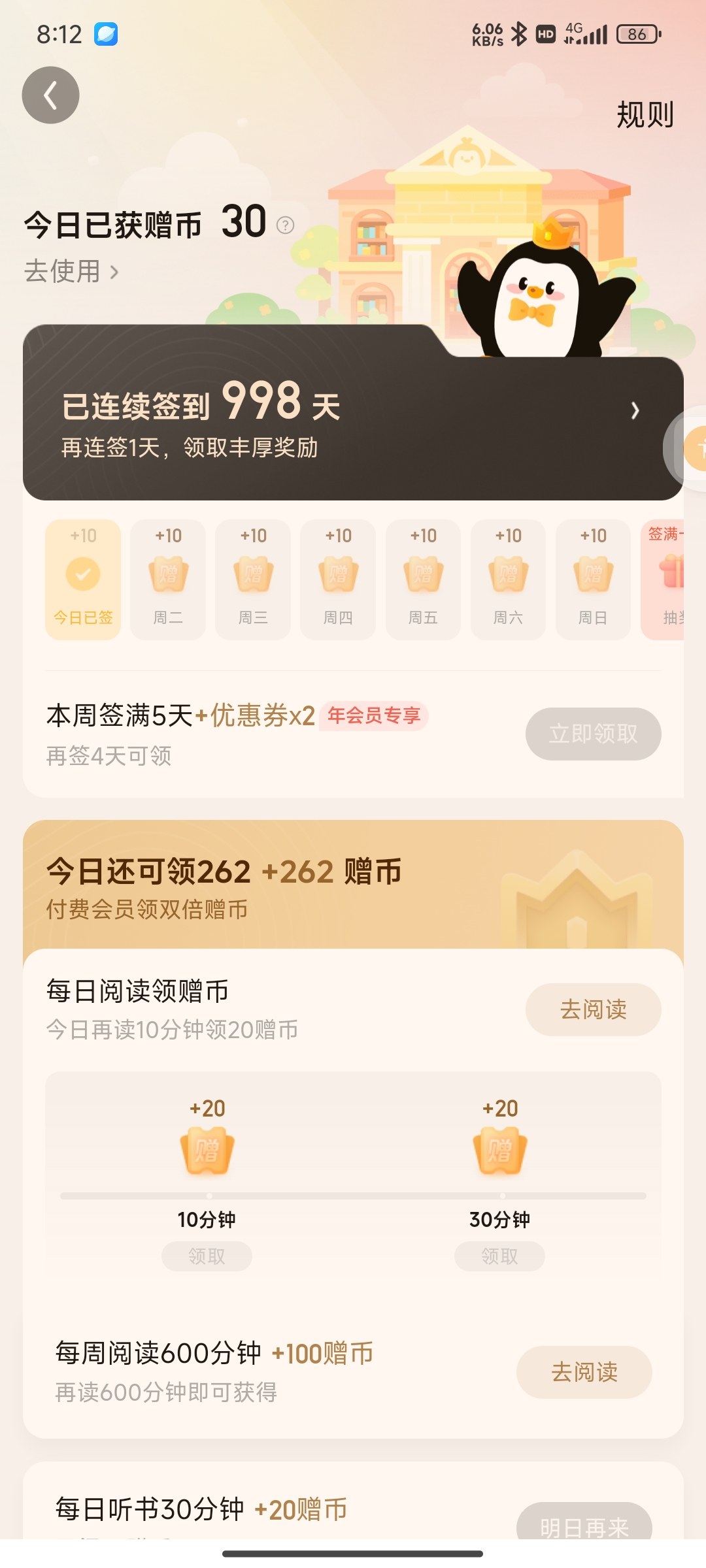Screen dimensions: 706x1568
Task: Claim the 30分钟 reading reward
Action: [x=499, y=1256]
